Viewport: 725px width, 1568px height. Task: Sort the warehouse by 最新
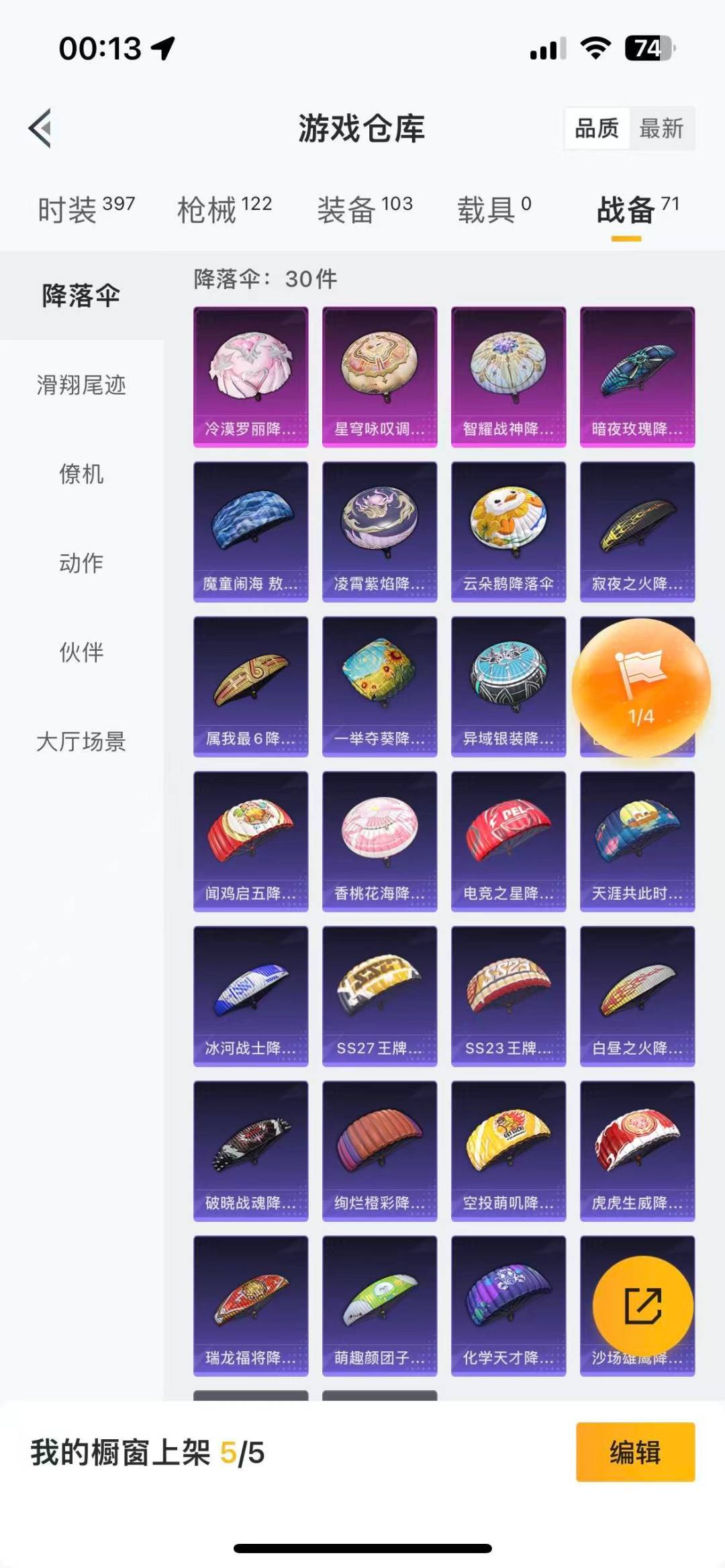click(661, 128)
